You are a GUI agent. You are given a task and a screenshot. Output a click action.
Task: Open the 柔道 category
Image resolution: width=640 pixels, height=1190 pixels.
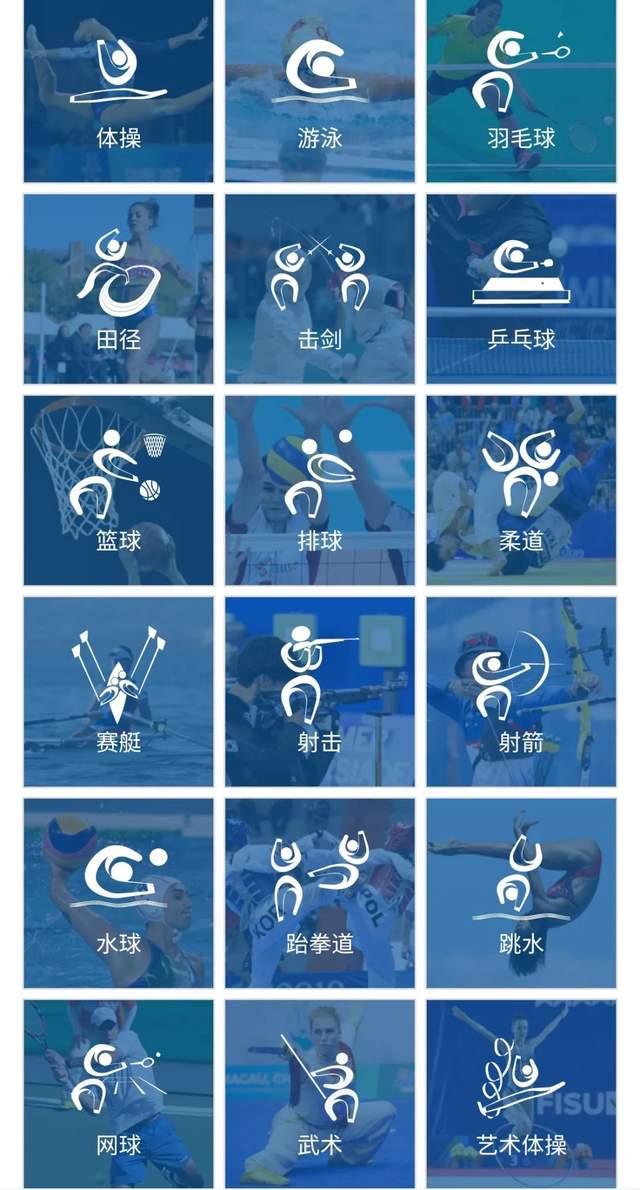click(521, 490)
